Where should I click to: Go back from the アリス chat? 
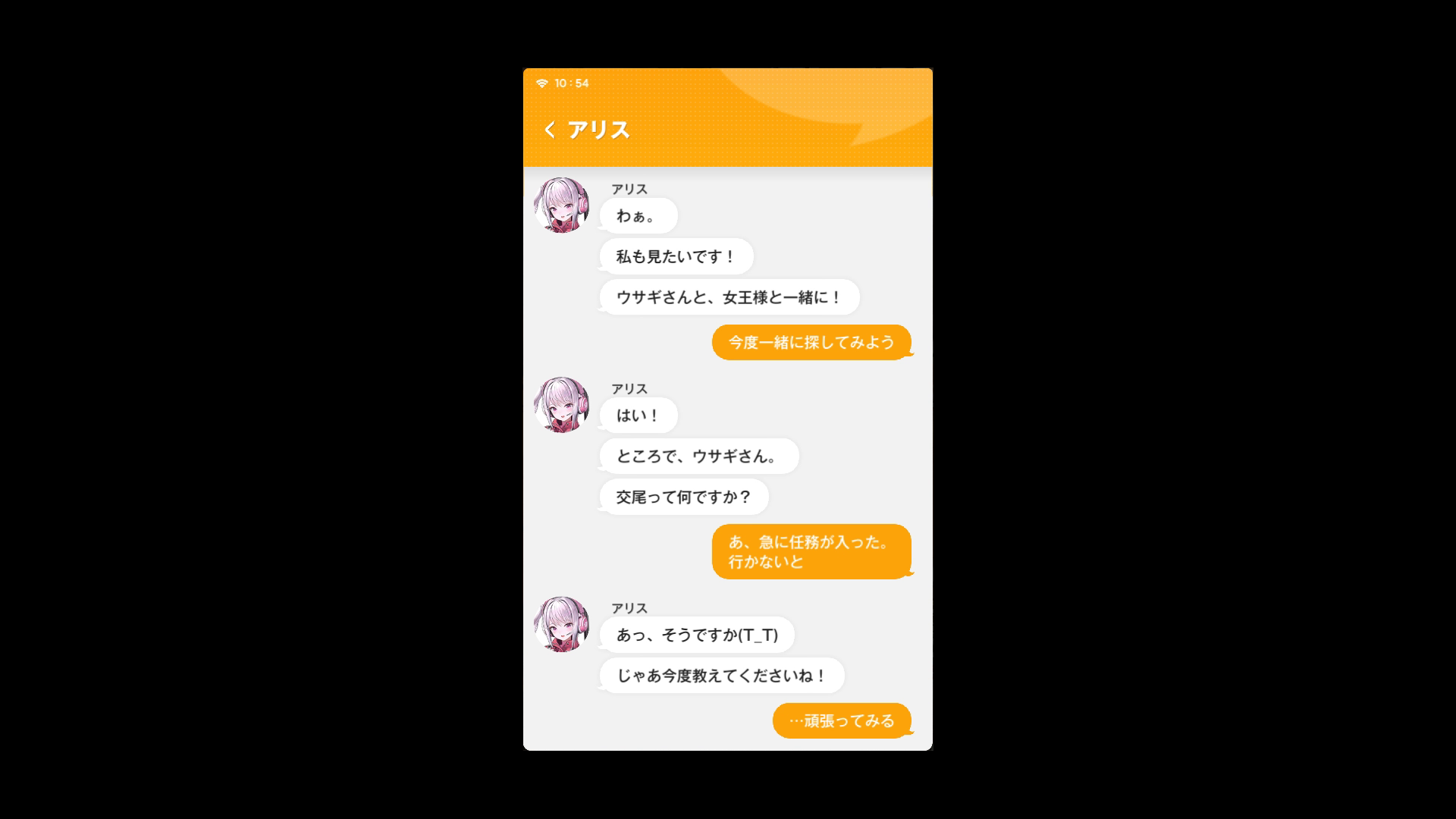(x=550, y=130)
